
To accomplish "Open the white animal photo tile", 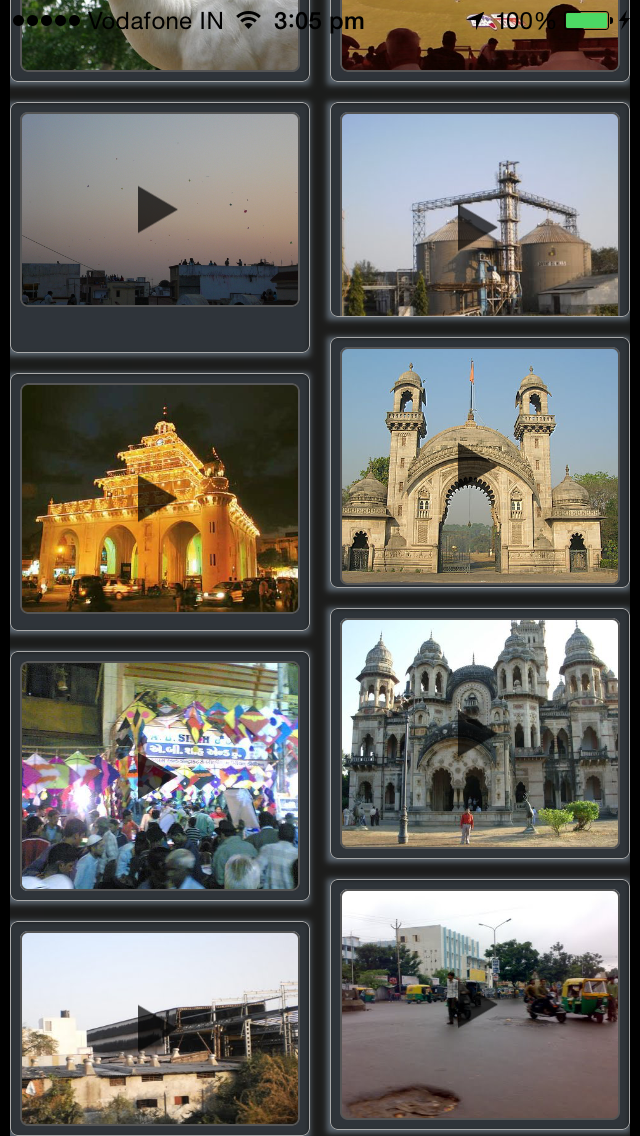I will [159, 35].
